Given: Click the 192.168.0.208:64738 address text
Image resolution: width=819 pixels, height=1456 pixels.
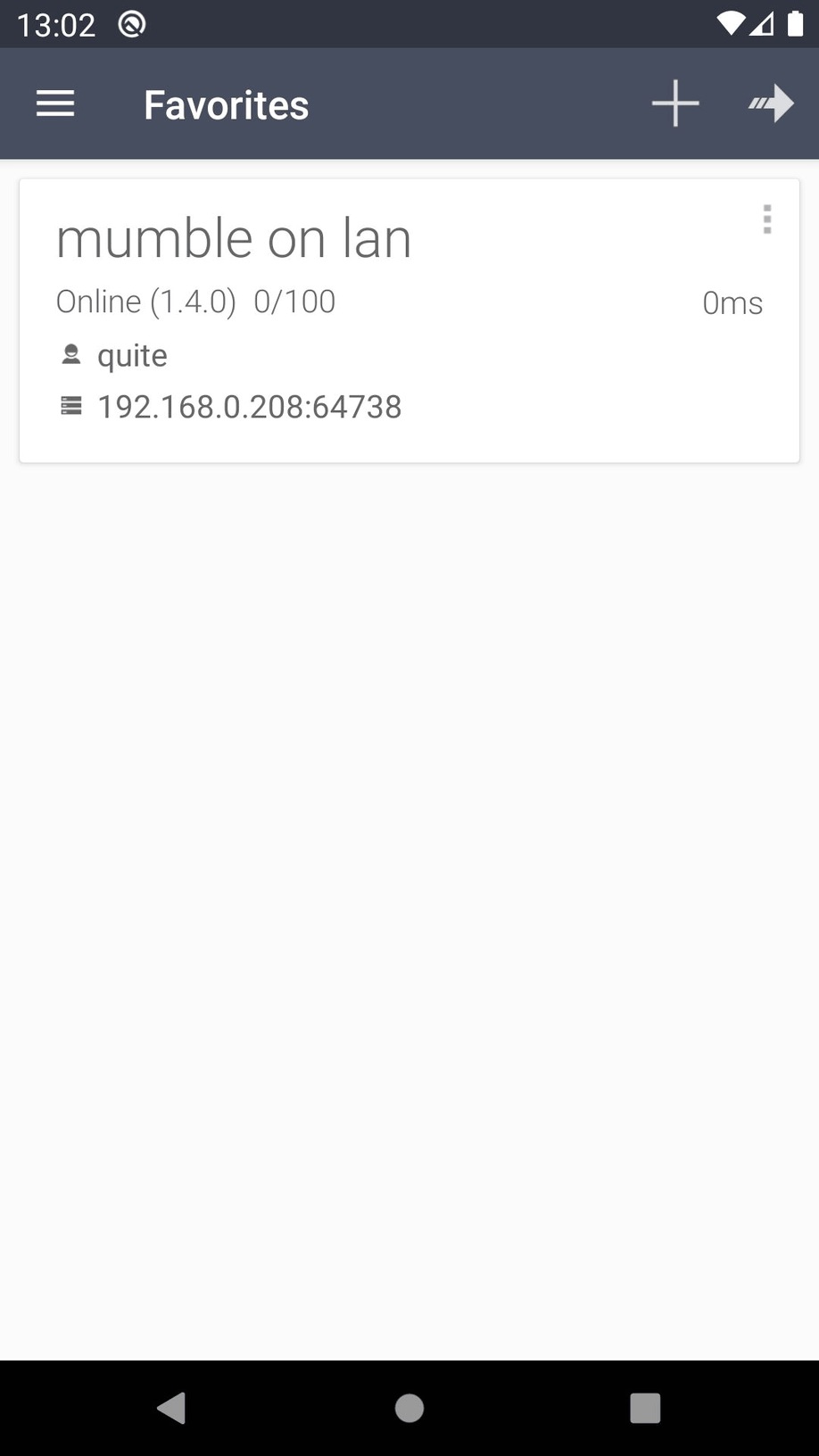Looking at the screenshot, I should pyautogui.click(x=249, y=406).
